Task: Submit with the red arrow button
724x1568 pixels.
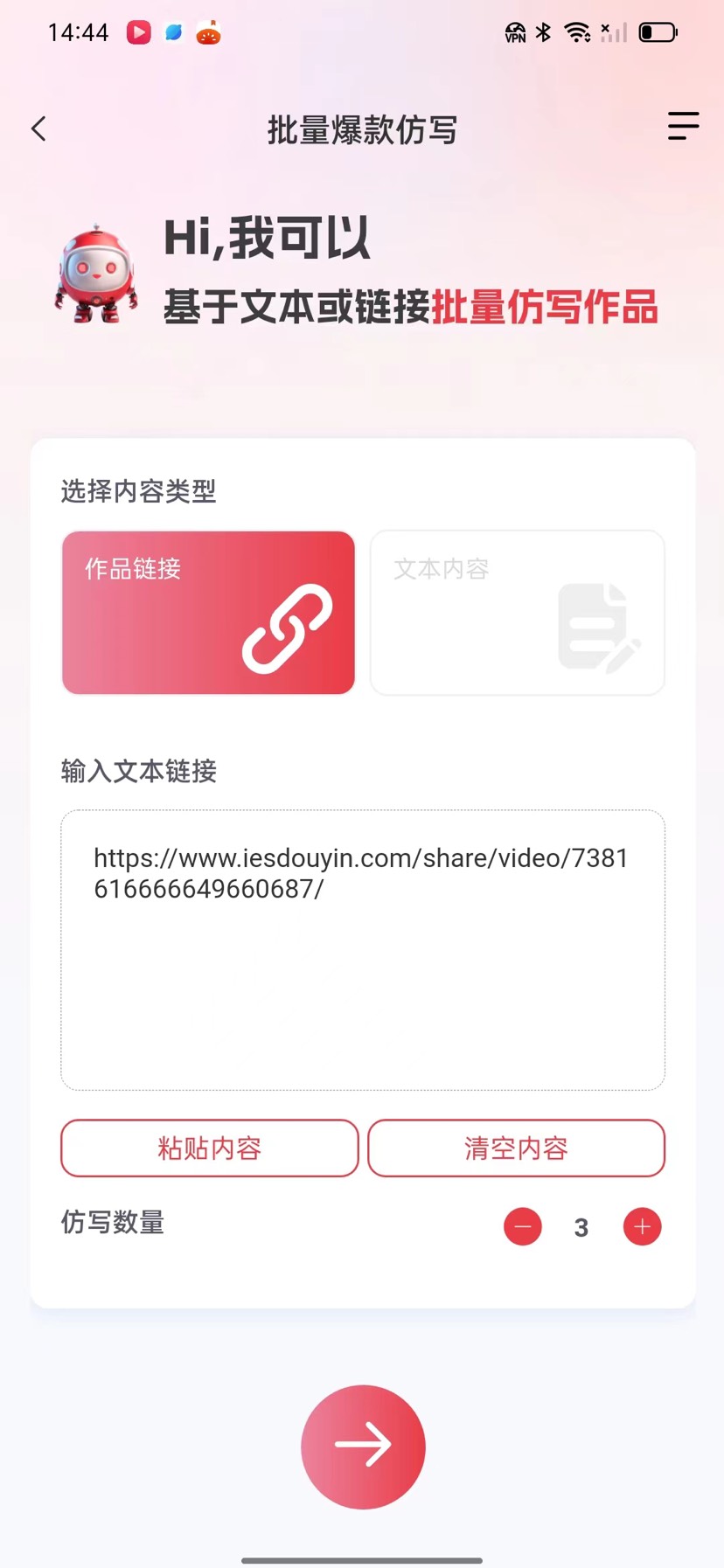Action: (363, 1447)
